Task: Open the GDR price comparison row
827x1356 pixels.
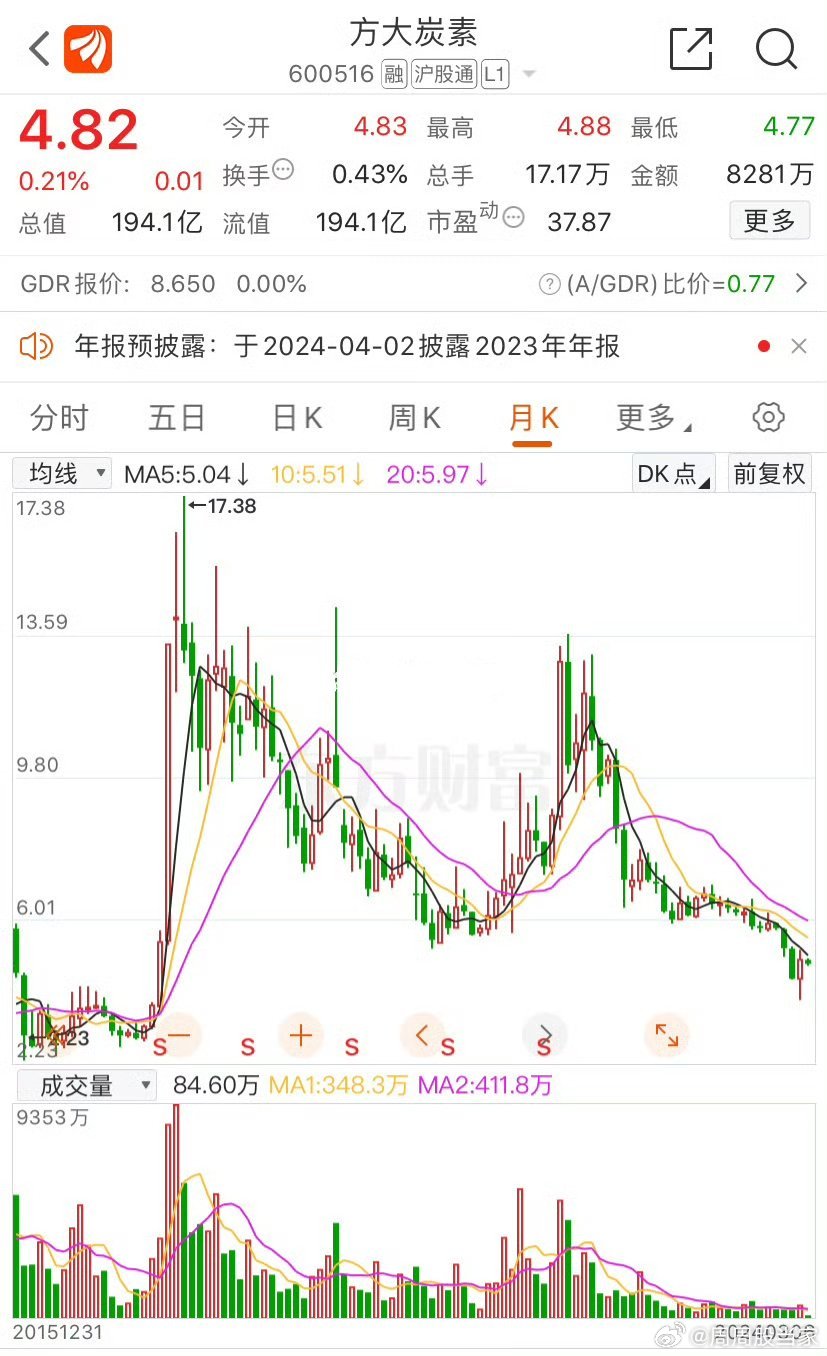Action: (x=413, y=284)
